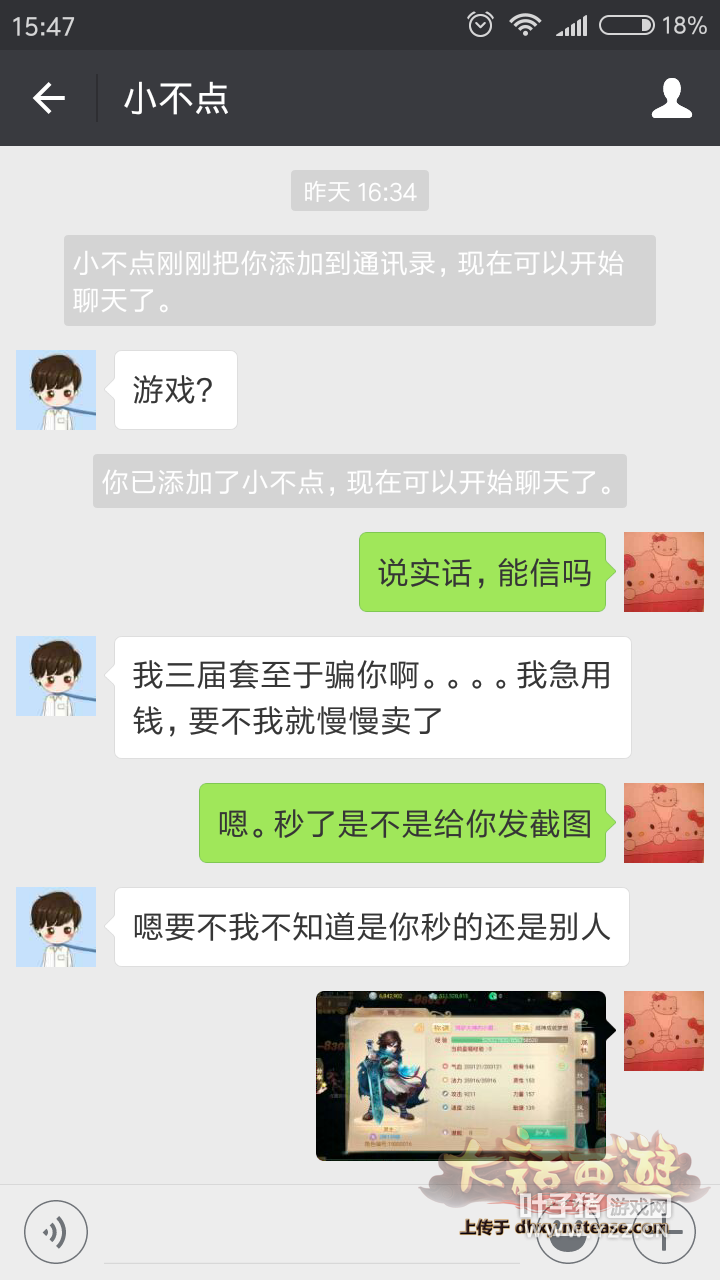Go back from the 小不点 chat
The height and width of the screenshot is (1280, 720).
(x=48, y=98)
